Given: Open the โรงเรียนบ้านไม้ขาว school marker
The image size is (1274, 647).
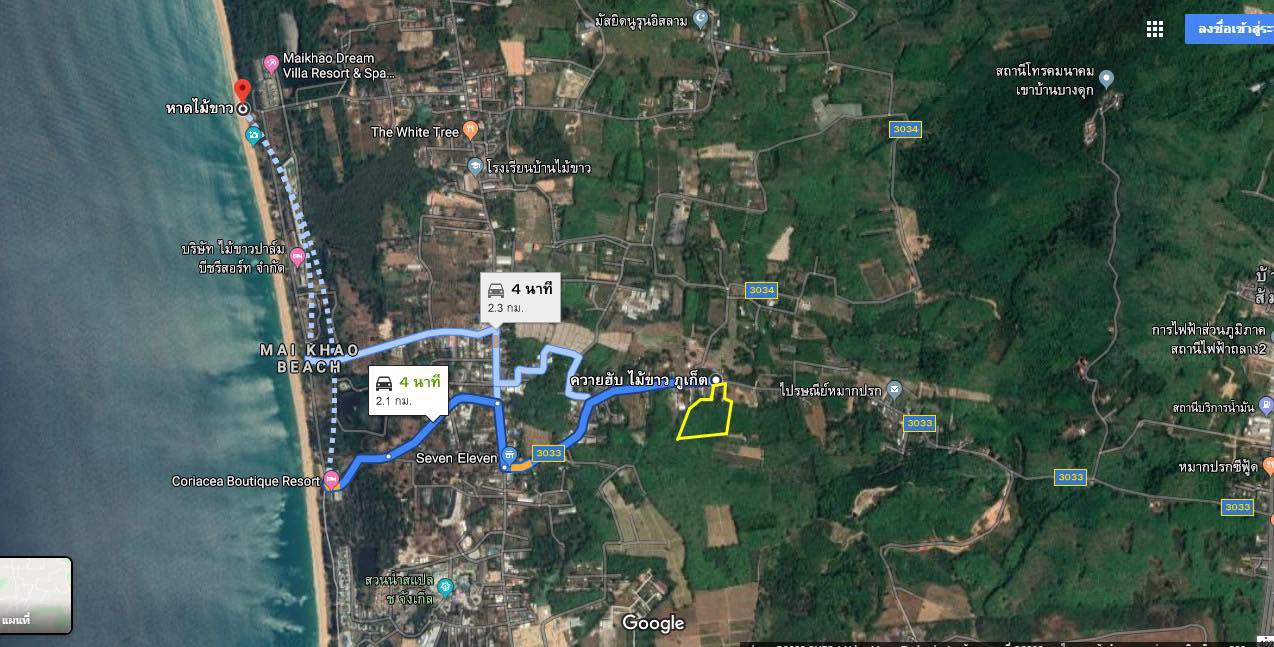Looking at the screenshot, I should coord(475,167).
